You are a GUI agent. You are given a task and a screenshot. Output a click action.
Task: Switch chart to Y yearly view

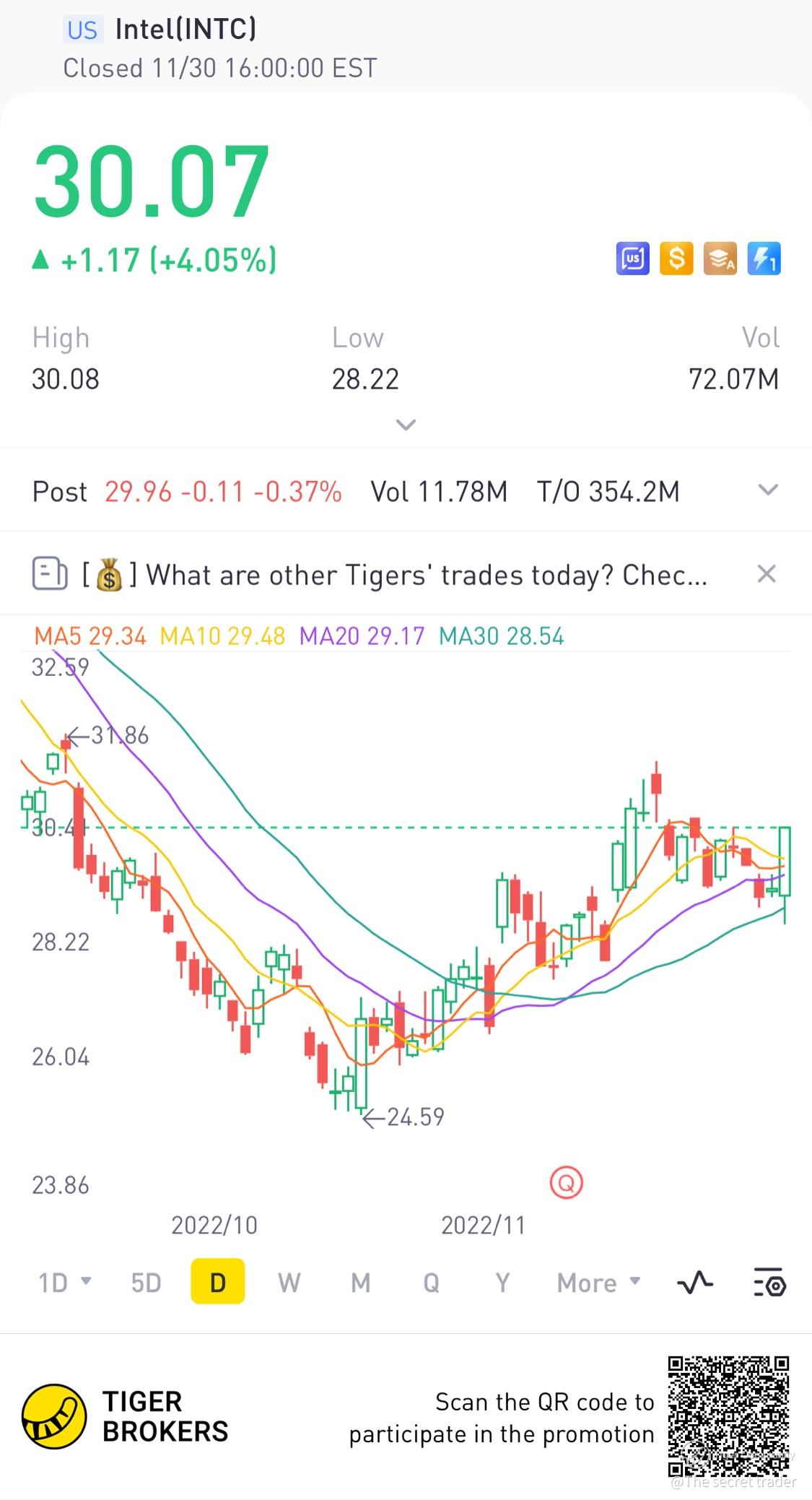coord(502,1283)
